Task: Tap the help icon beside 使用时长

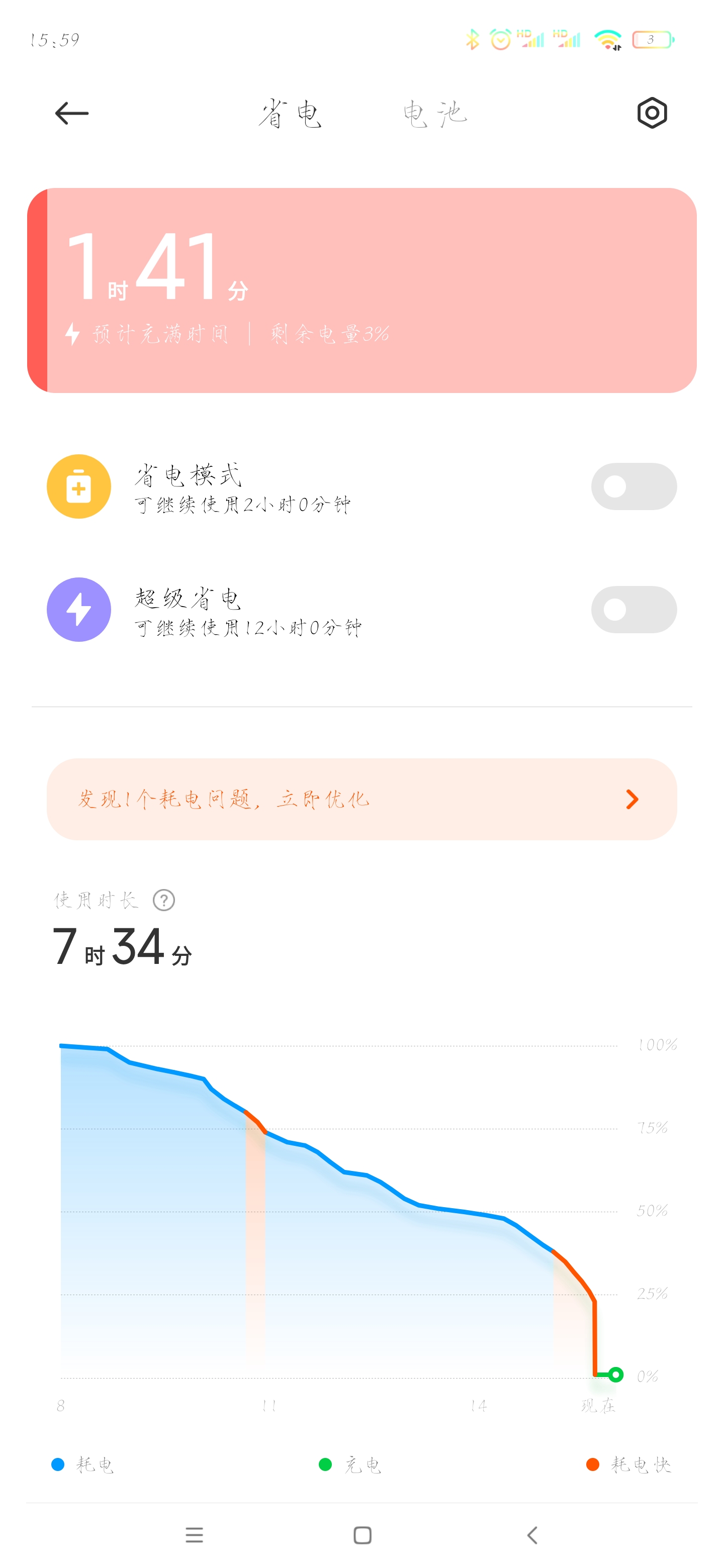Action: pos(164,900)
